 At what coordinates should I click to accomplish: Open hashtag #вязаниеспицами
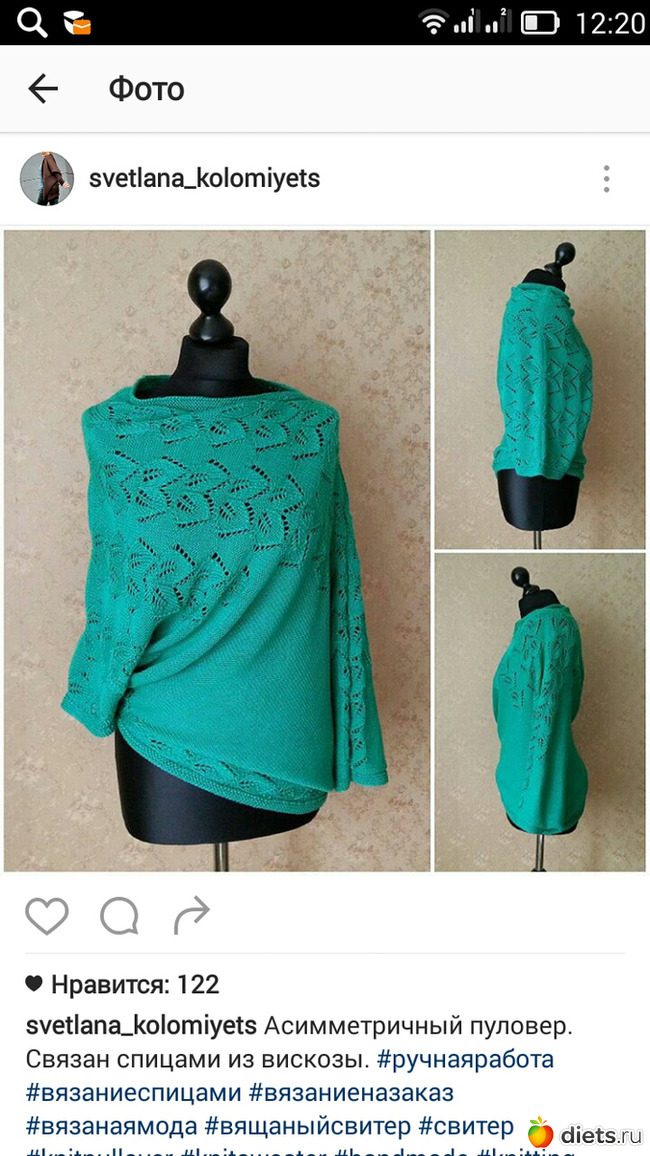pos(133,1093)
